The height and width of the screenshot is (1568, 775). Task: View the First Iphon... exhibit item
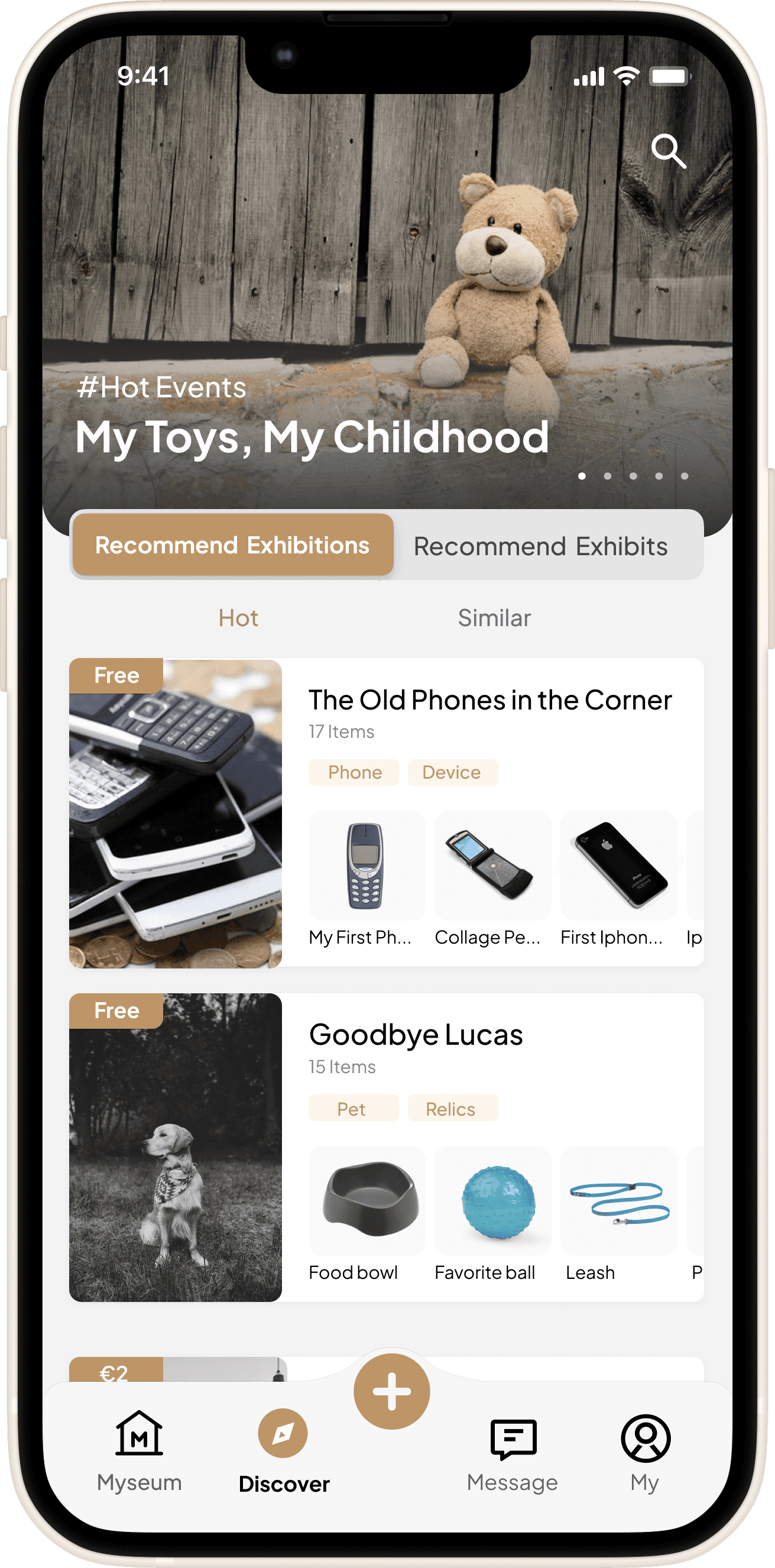pyautogui.click(x=618, y=879)
